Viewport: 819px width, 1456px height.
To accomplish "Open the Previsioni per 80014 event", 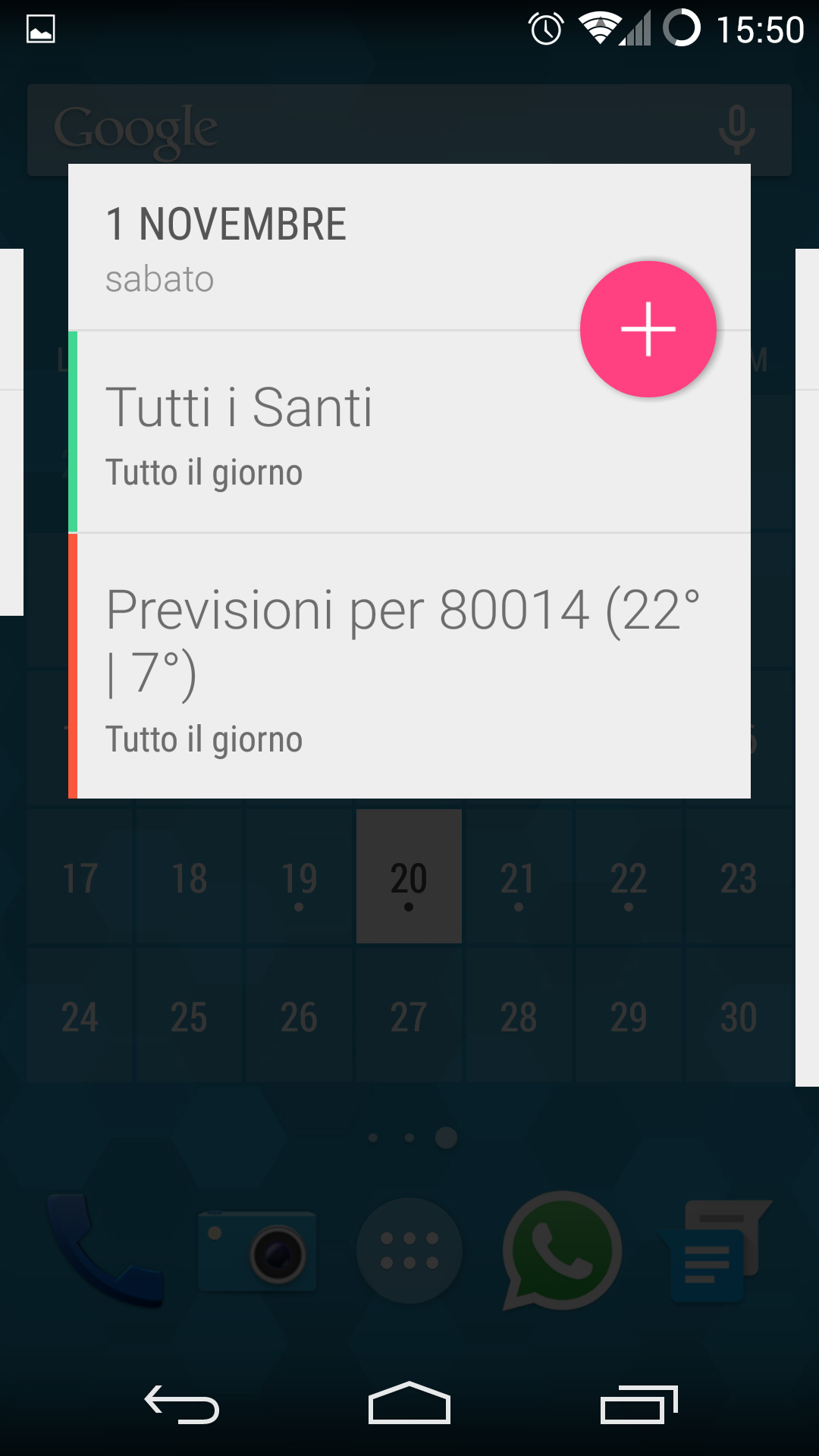I will [x=409, y=666].
